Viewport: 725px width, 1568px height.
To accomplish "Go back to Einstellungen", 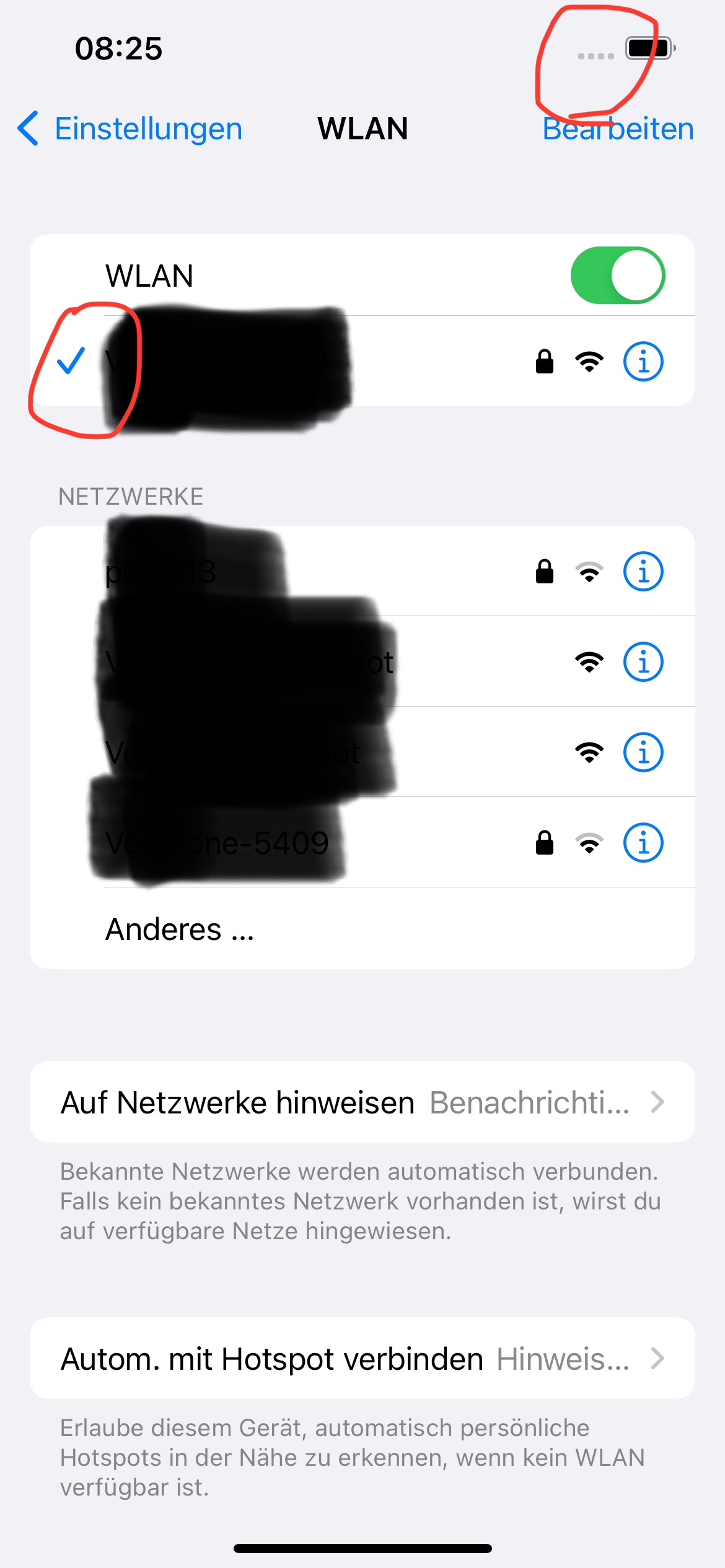I will point(130,129).
